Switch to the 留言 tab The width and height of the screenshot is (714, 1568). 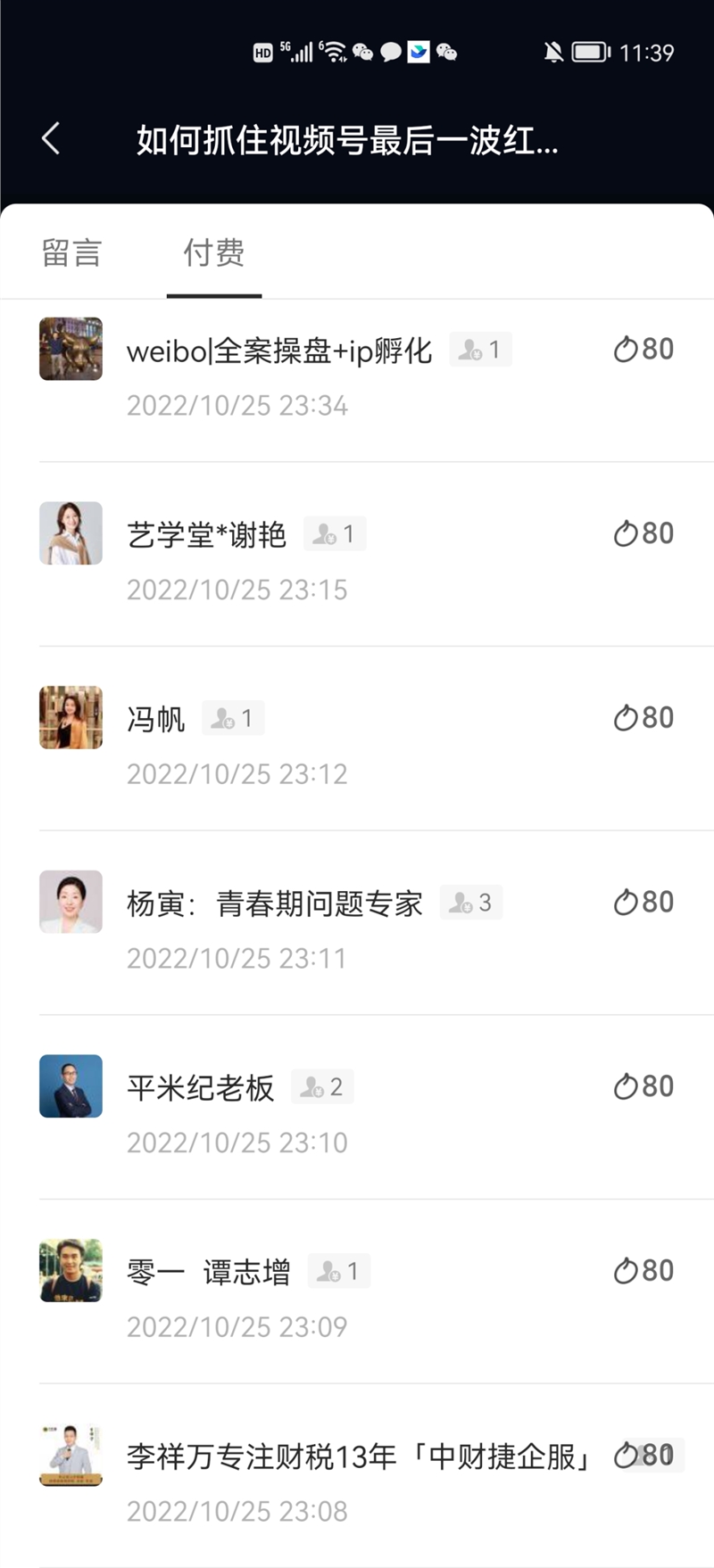pos(71,252)
